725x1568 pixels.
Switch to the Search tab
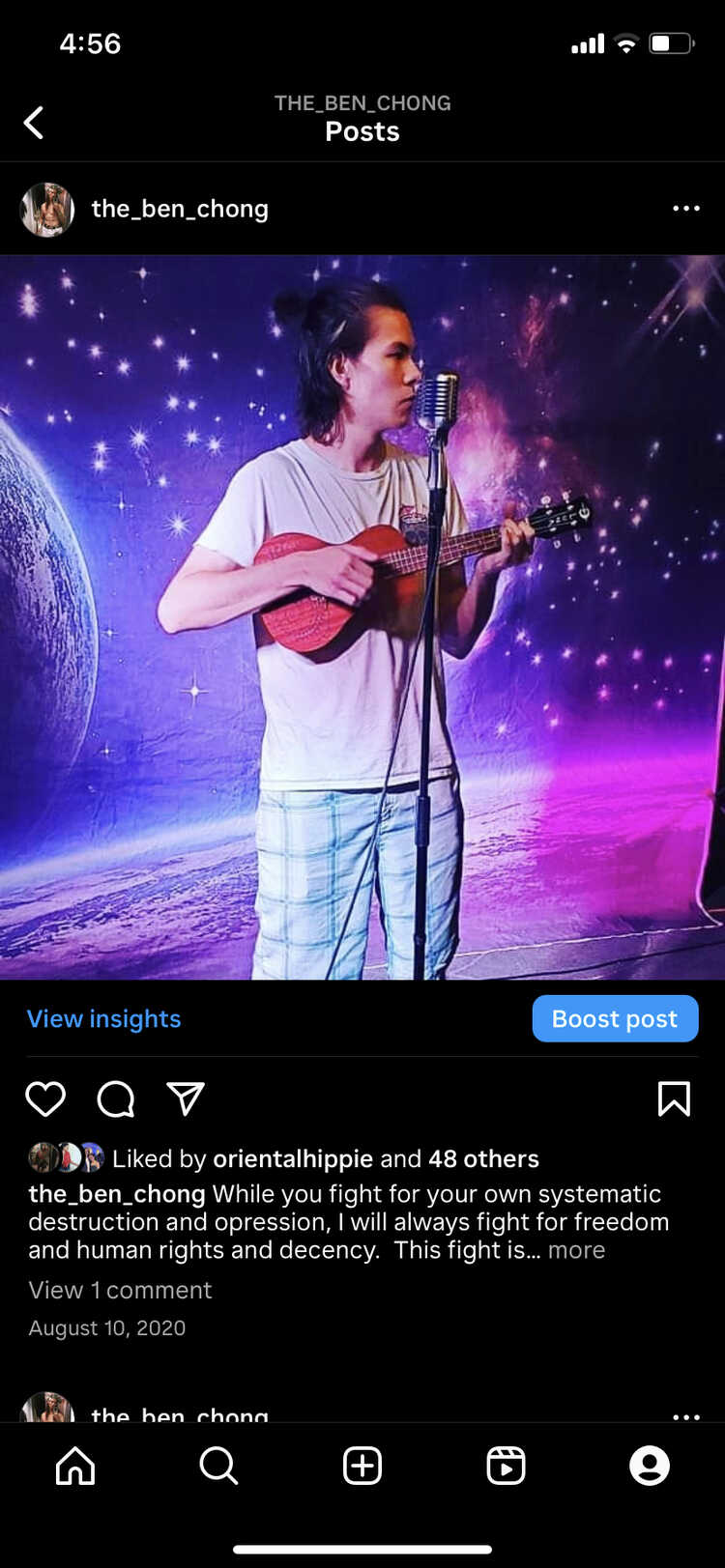(218, 1466)
